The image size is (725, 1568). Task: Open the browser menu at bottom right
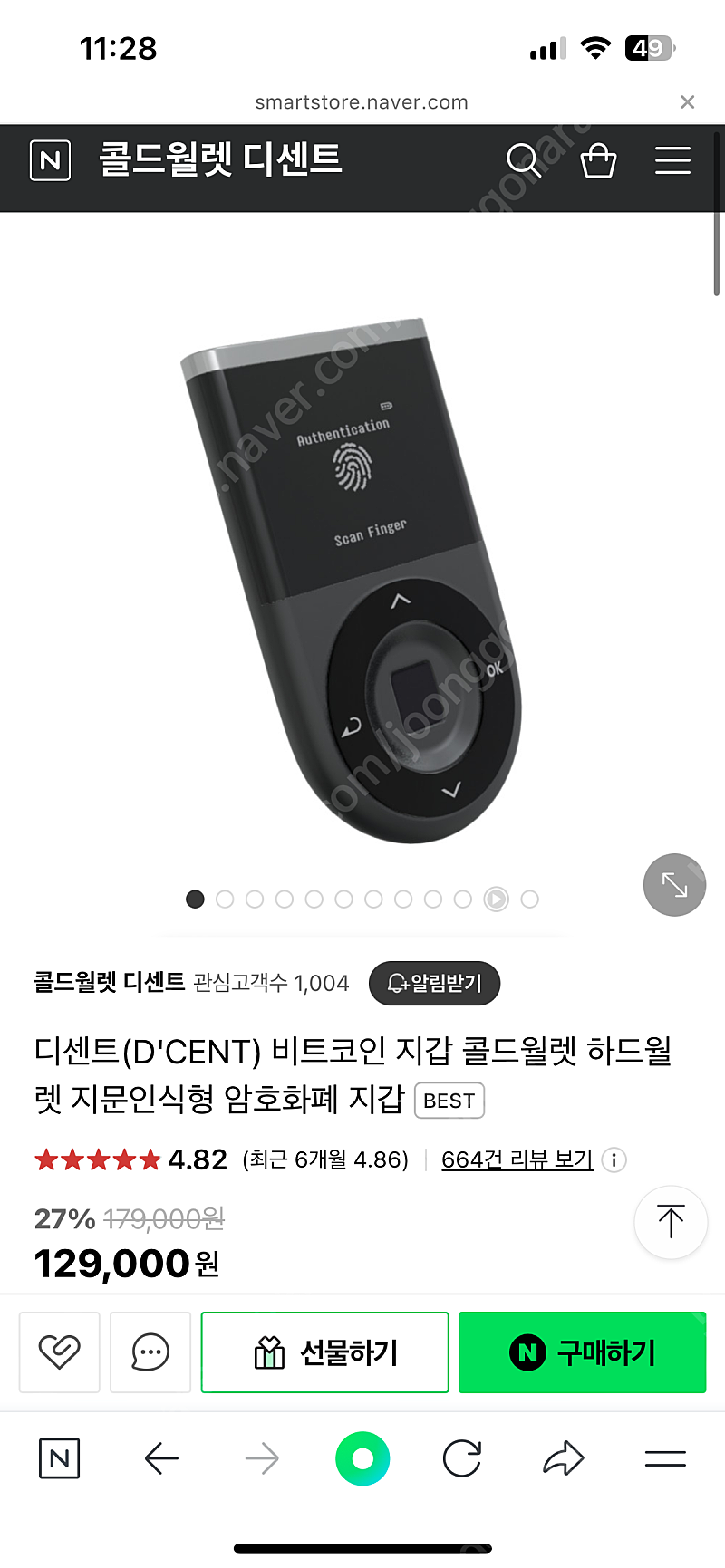click(665, 1457)
